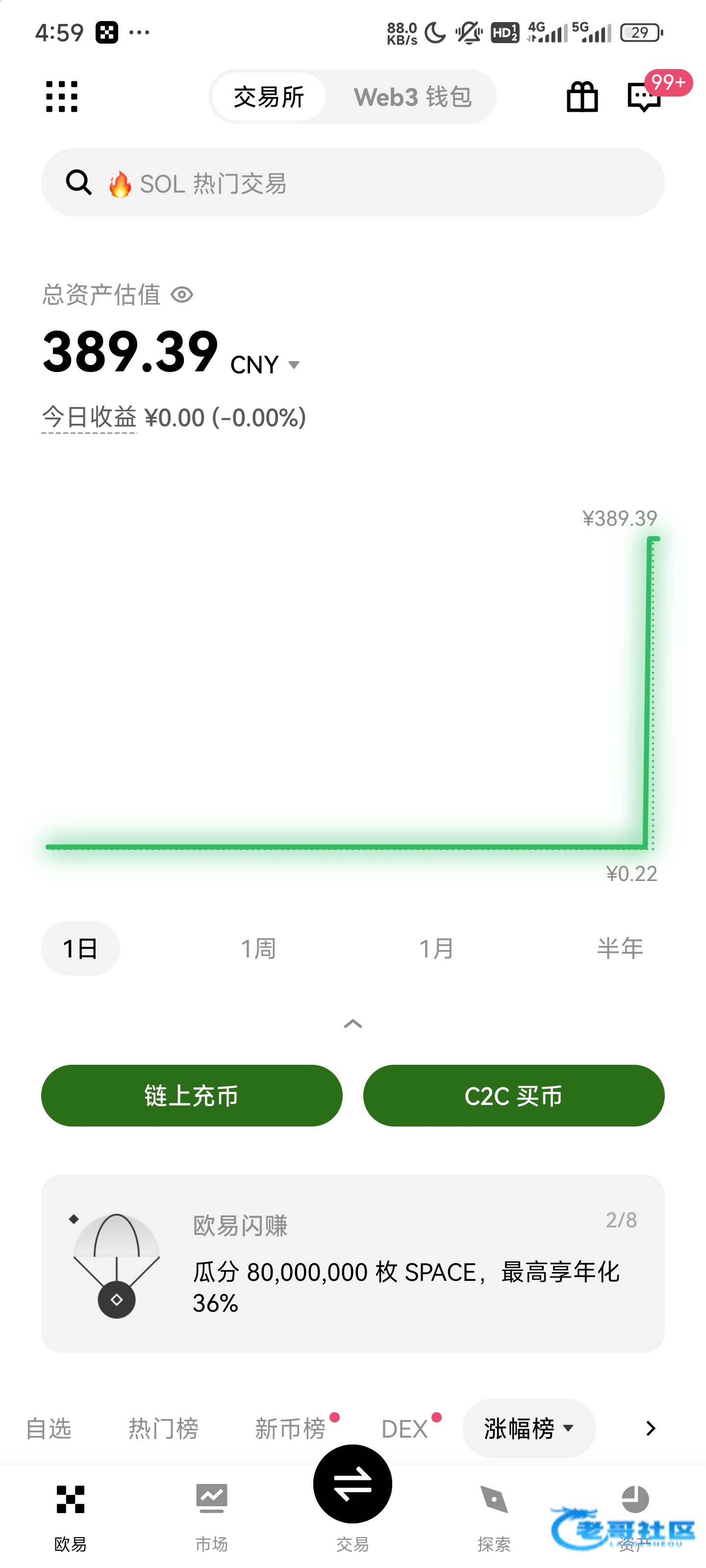Open the messages icon with 99+ badge
The width and height of the screenshot is (706, 1568).
tap(644, 96)
